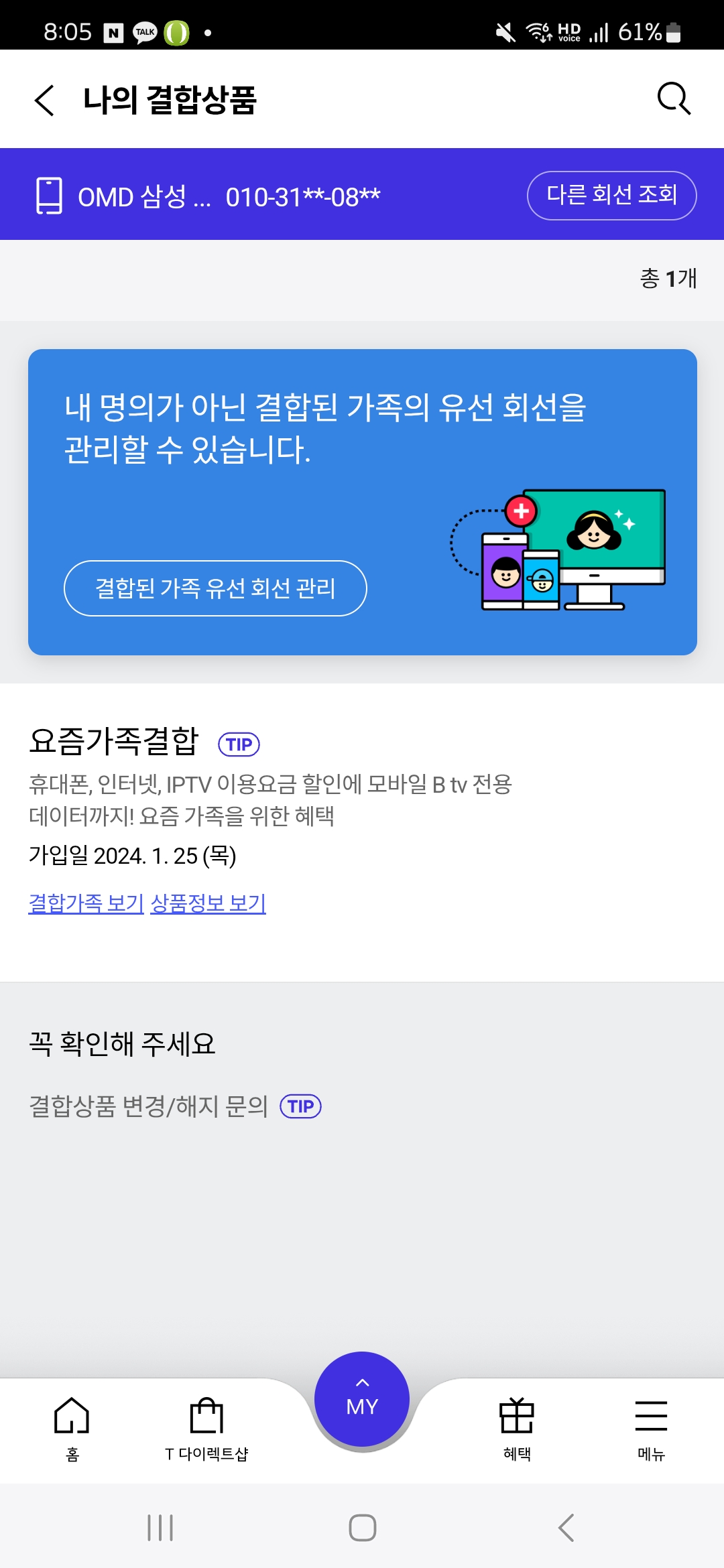Switch to the T 다이렉트샵 tab
The image size is (724, 1568).
click(206, 1428)
